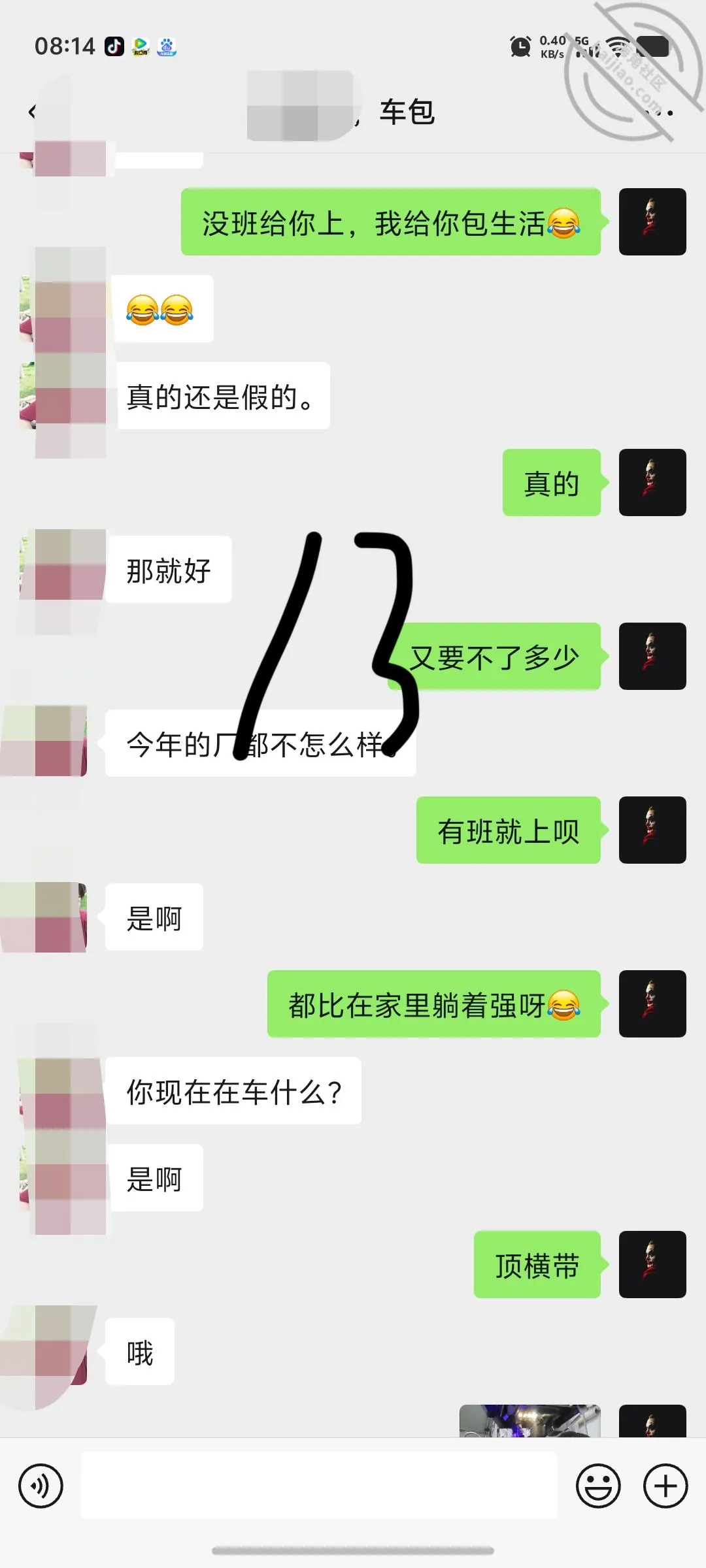706x1568 pixels.
Task: Switch to voice message input
Action: (41, 1486)
